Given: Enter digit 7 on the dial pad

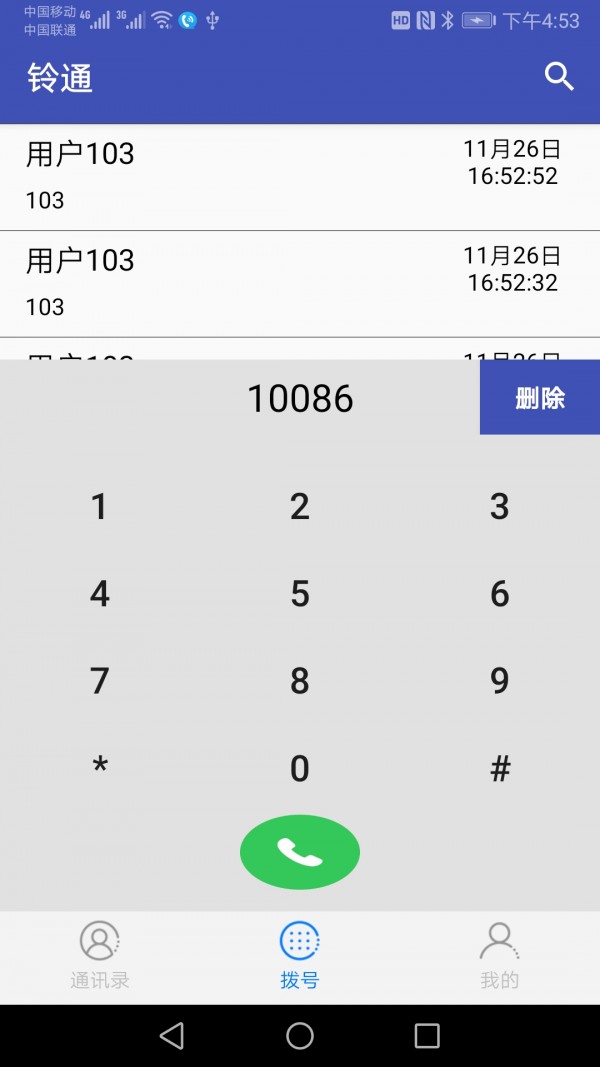Looking at the screenshot, I should coord(100,681).
